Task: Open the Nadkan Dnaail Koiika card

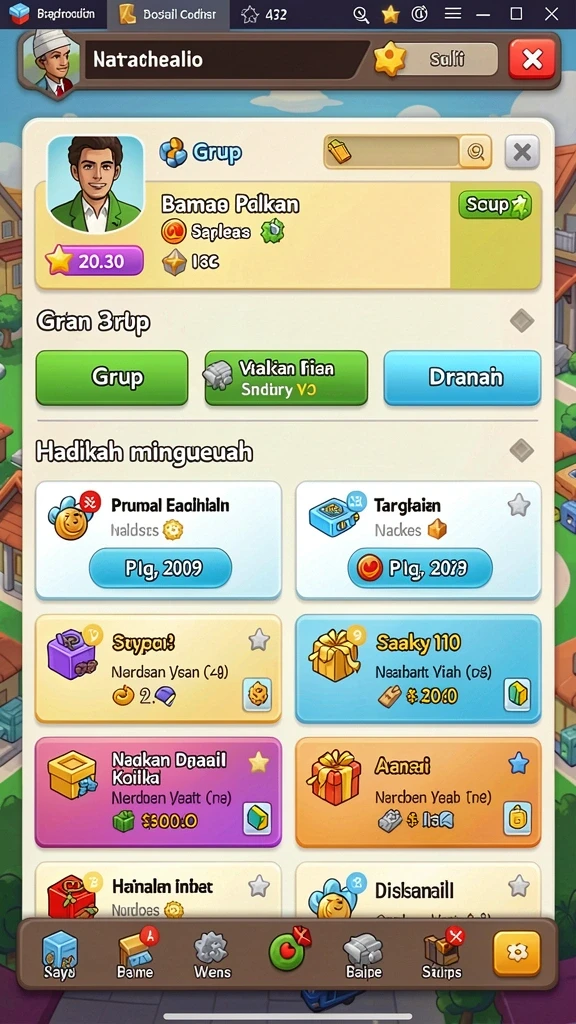Action: coord(159,792)
